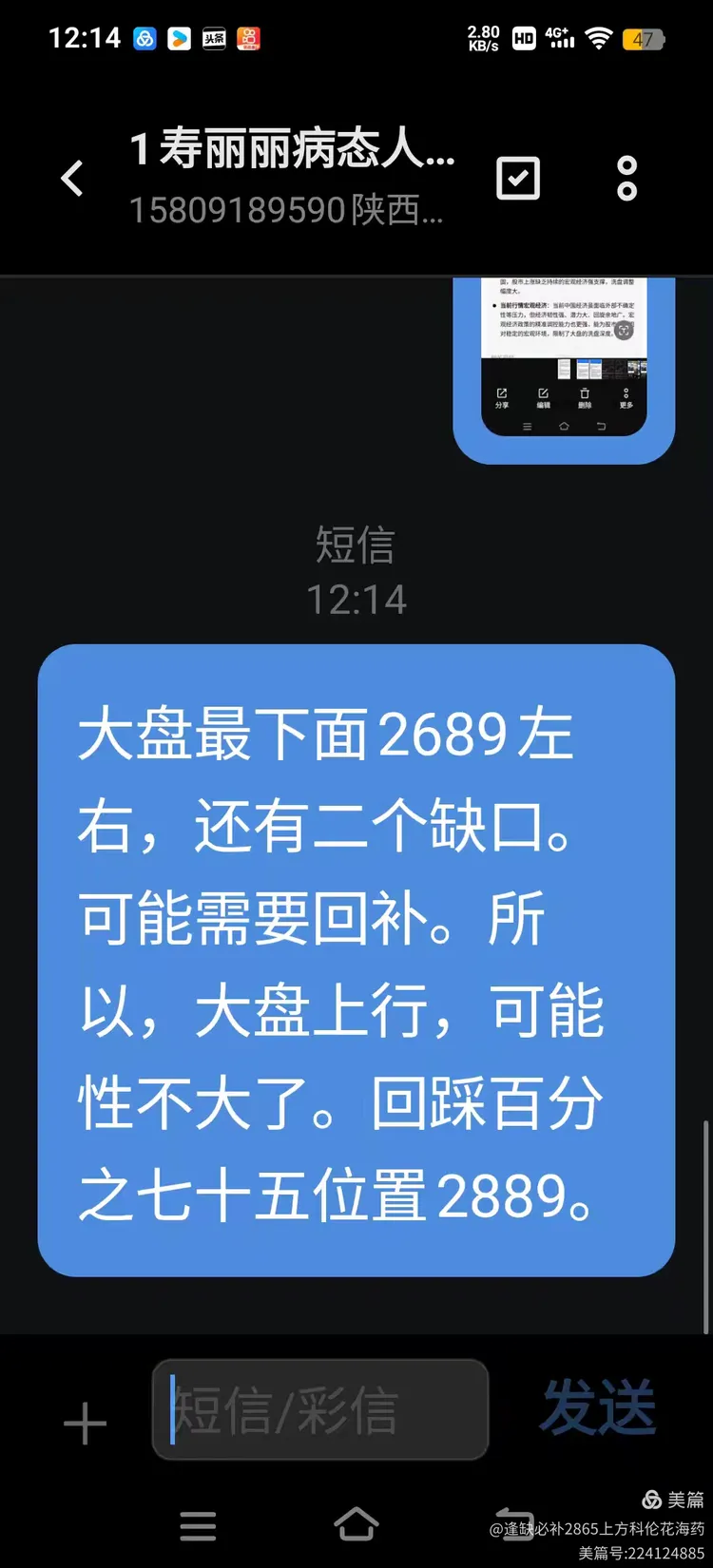
Task: Open the checkmark multi-select icon
Action: tap(518, 178)
